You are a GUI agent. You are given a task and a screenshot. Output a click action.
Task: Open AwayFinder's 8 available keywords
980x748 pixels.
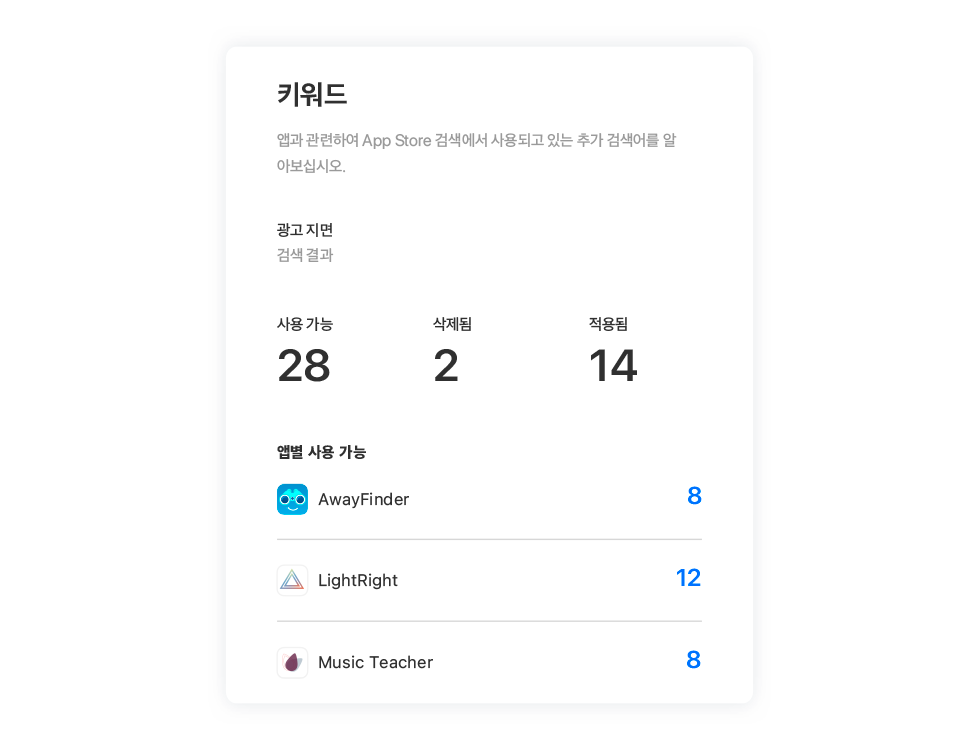(x=694, y=496)
